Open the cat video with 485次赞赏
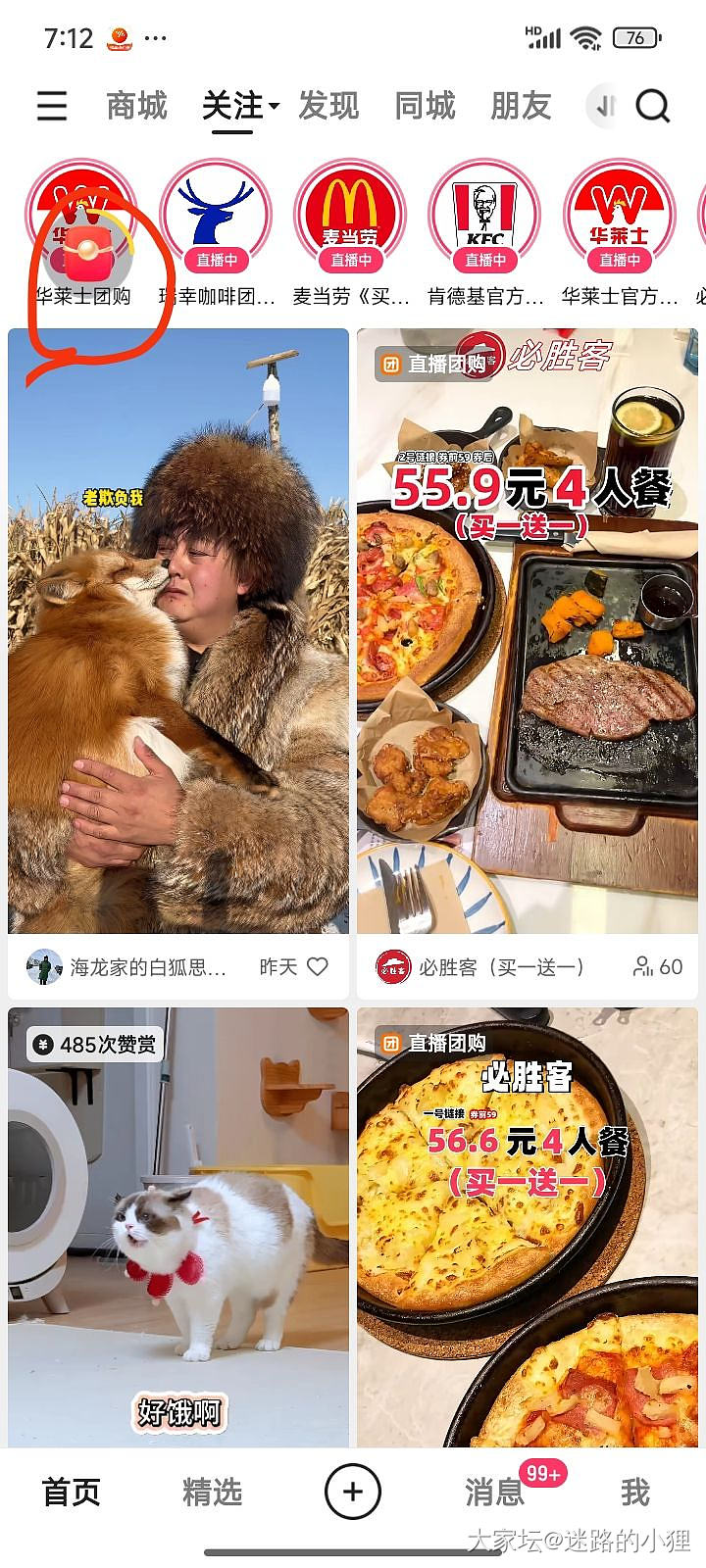This screenshot has width=706, height=1568. (x=178, y=1227)
